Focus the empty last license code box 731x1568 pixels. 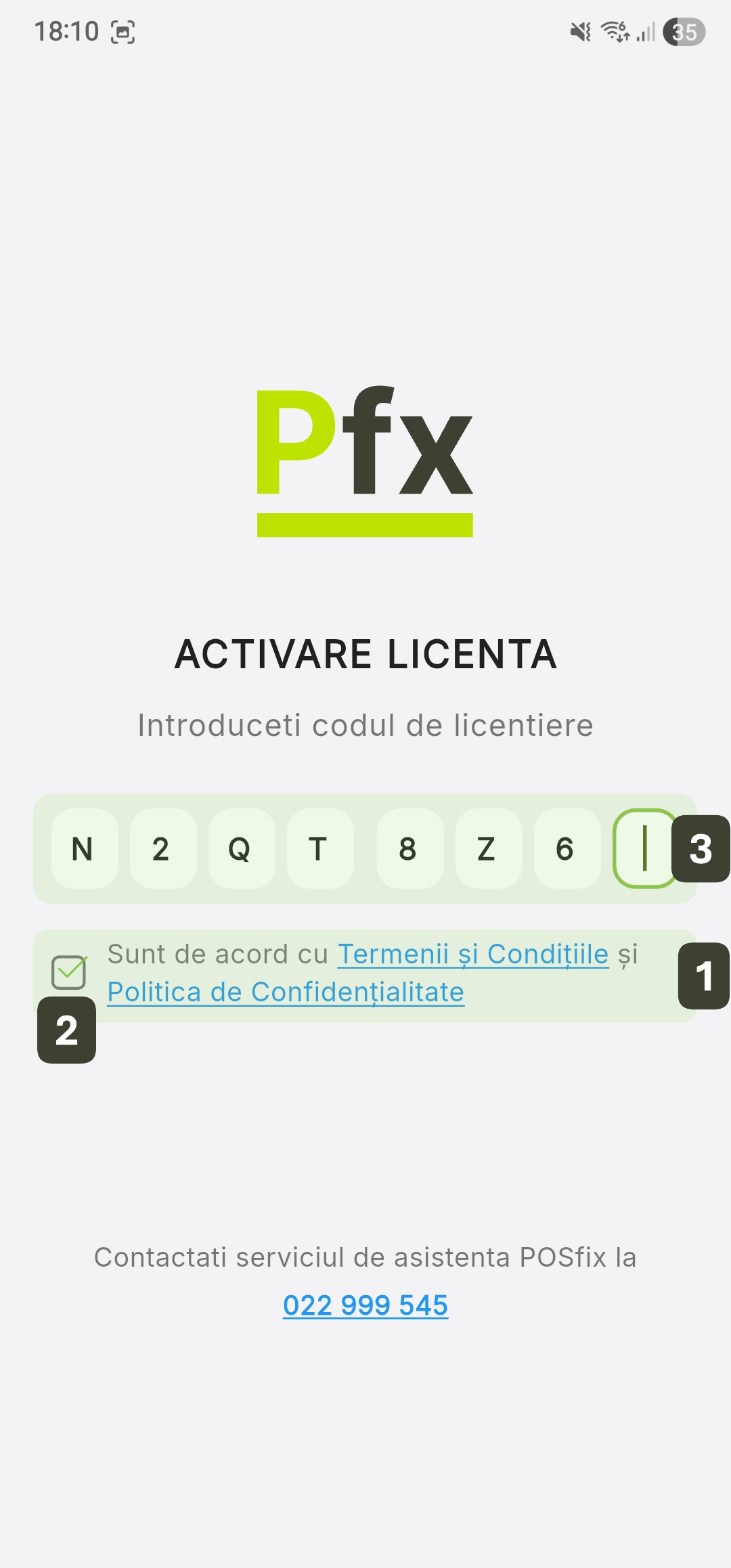tap(644, 848)
